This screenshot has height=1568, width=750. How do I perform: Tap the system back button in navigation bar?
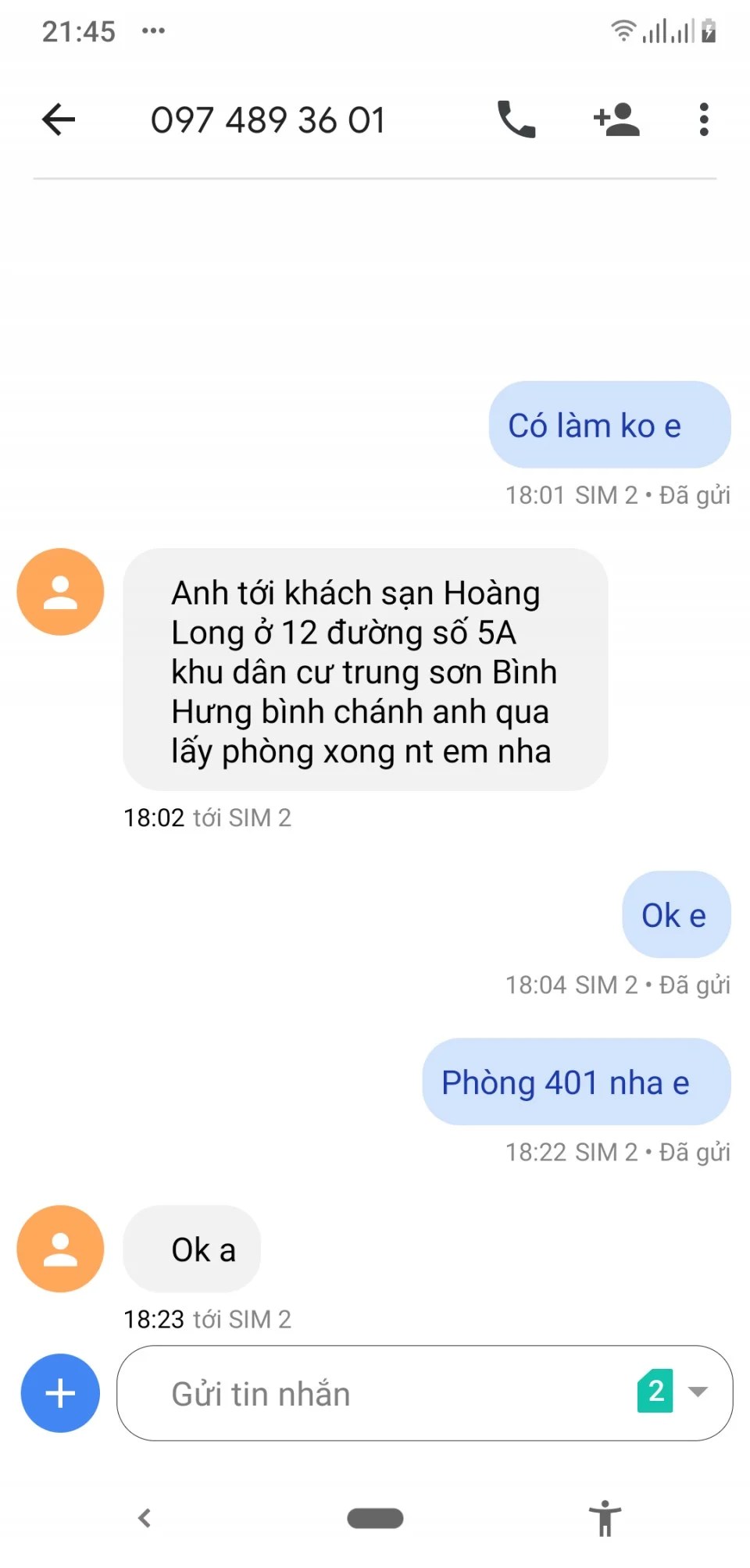coord(145,1518)
